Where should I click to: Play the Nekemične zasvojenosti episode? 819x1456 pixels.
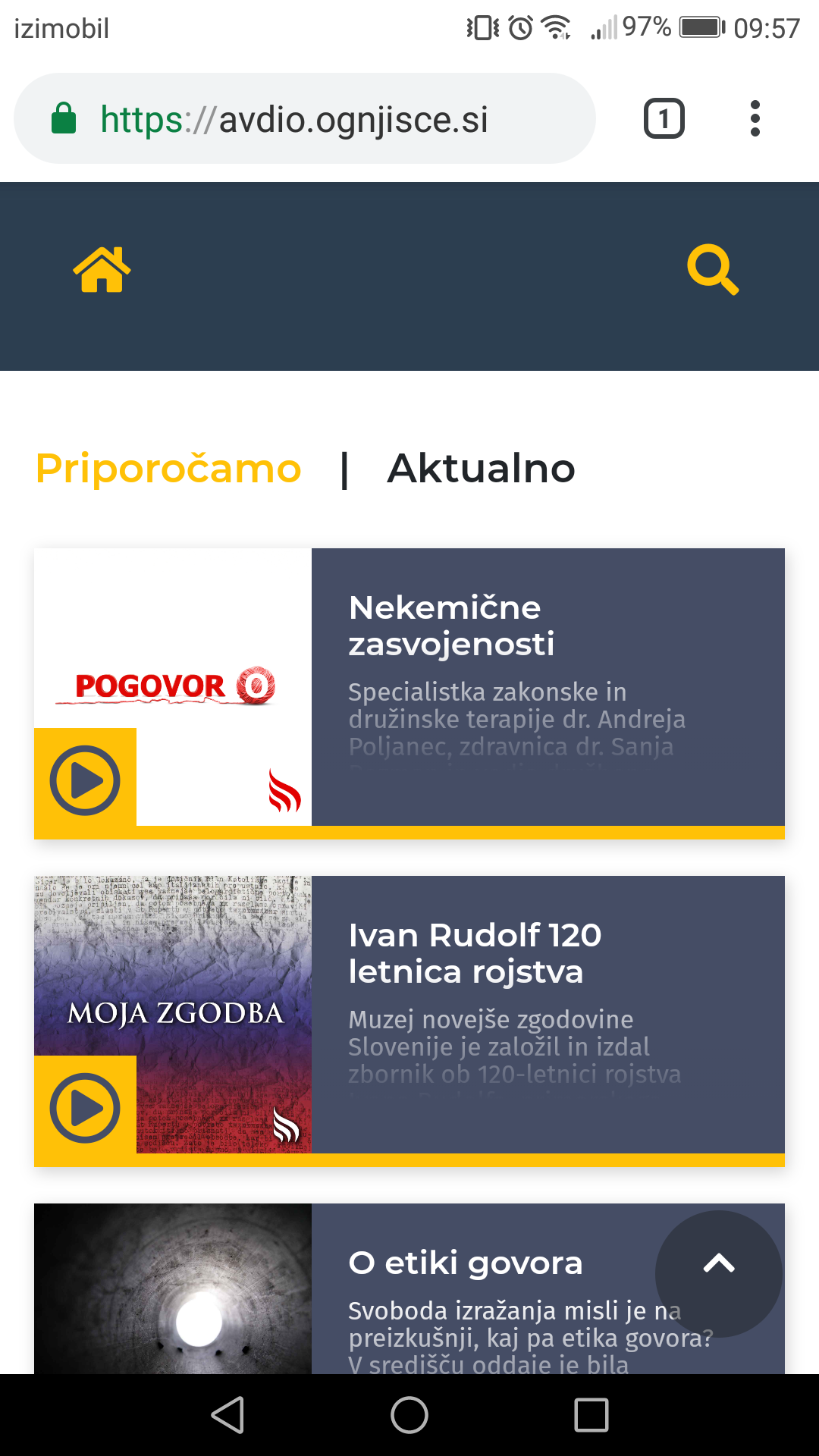pyautogui.click(x=85, y=780)
